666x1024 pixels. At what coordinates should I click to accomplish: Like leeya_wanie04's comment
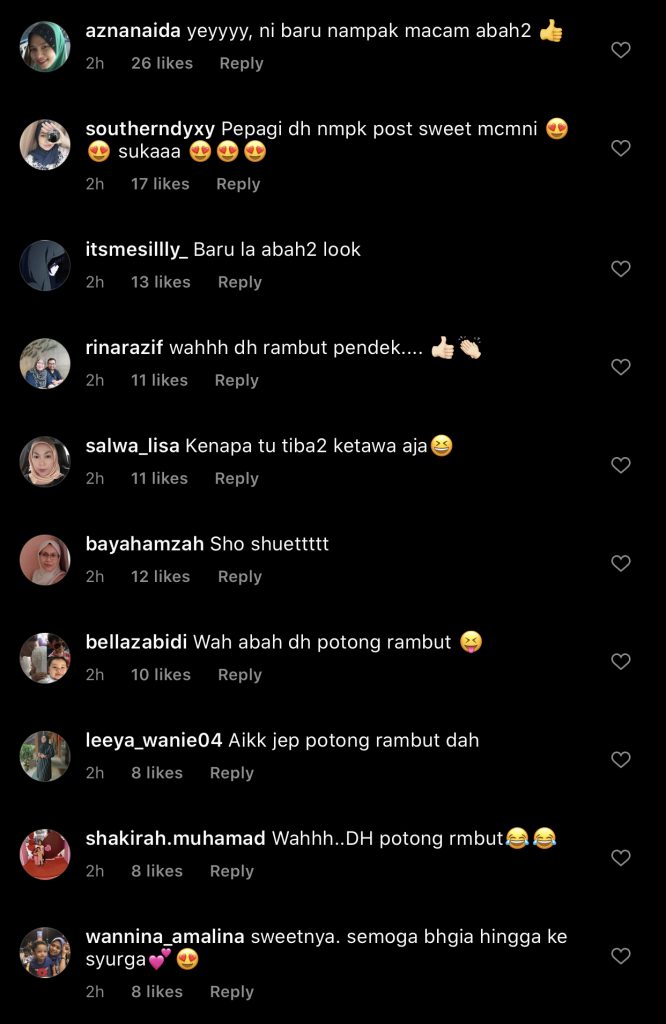point(621,759)
